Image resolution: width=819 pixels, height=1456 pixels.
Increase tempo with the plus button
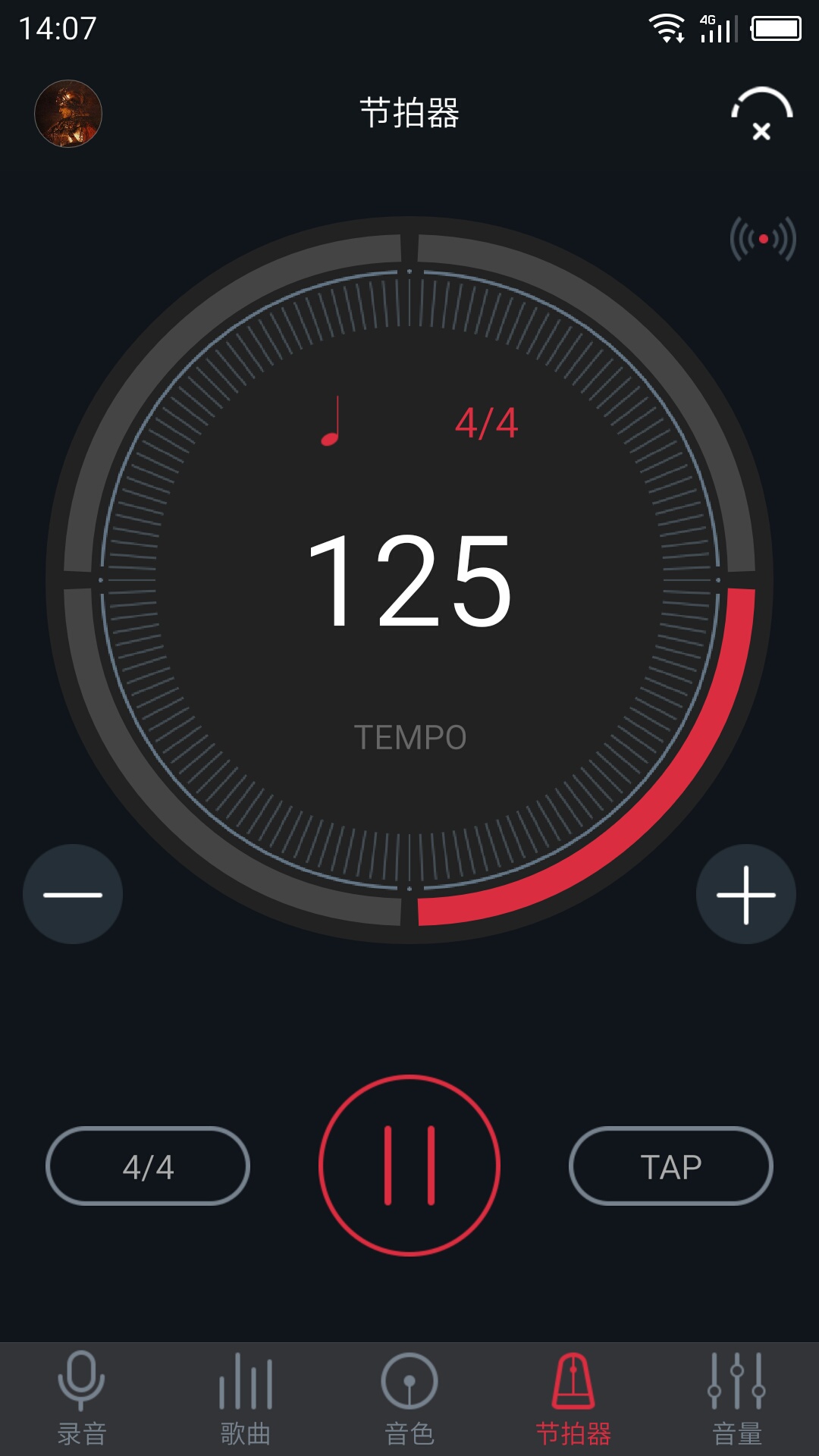point(746,894)
